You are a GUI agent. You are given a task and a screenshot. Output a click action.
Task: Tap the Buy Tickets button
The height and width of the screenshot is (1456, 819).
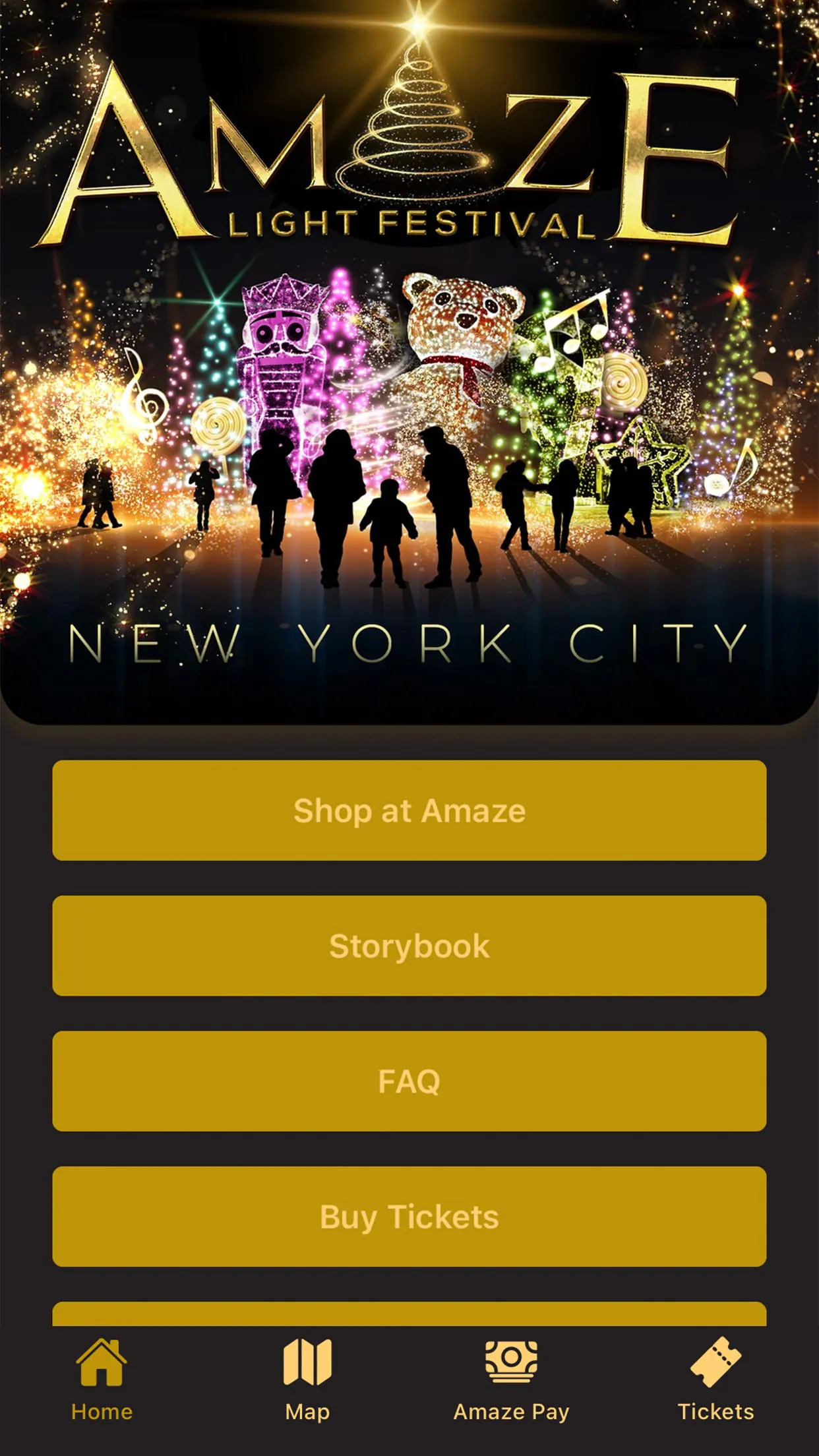point(409,1216)
